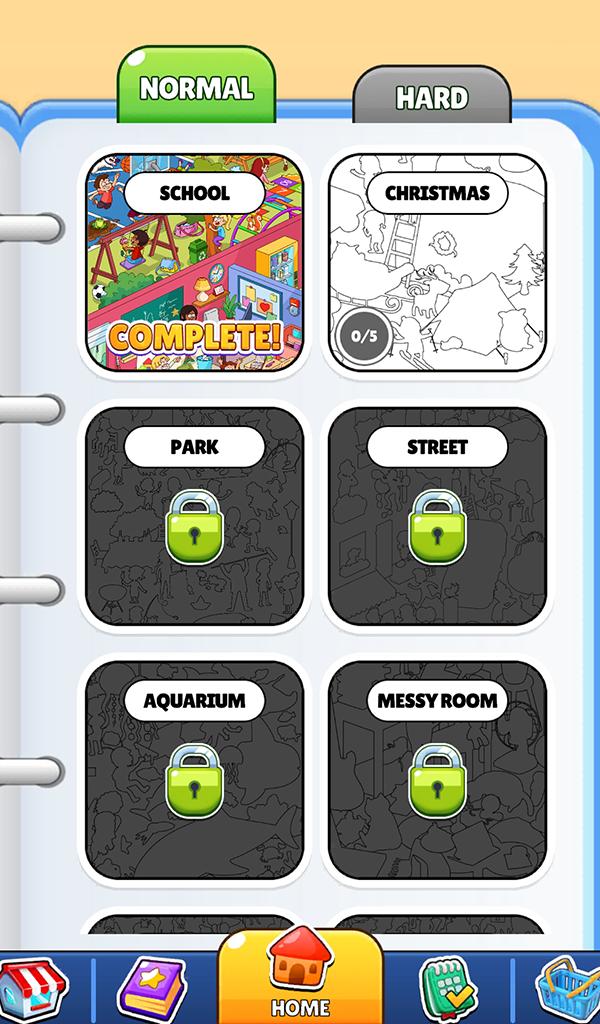Tap the locked Street level
The height and width of the screenshot is (1024, 600).
coord(437,516)
